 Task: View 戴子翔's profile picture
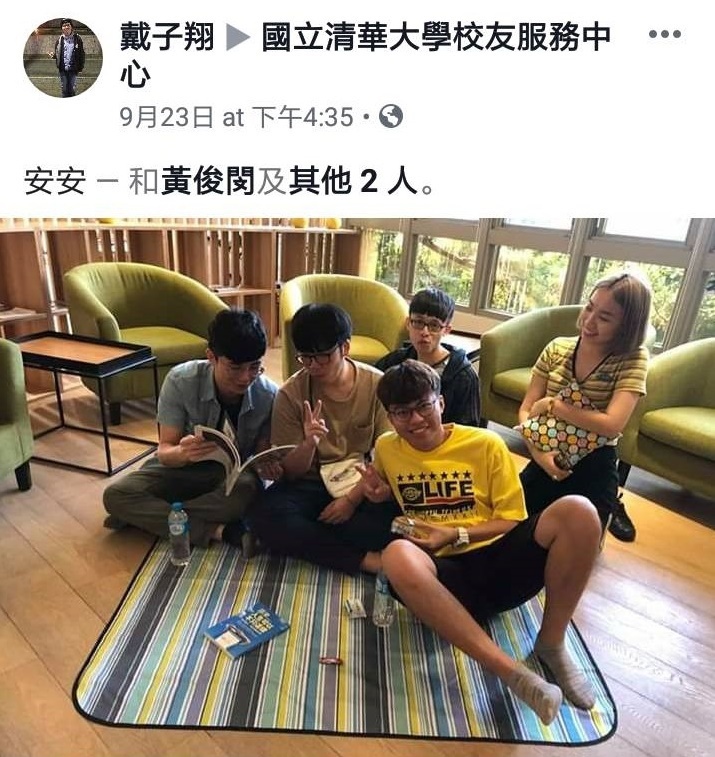point(62,58)
